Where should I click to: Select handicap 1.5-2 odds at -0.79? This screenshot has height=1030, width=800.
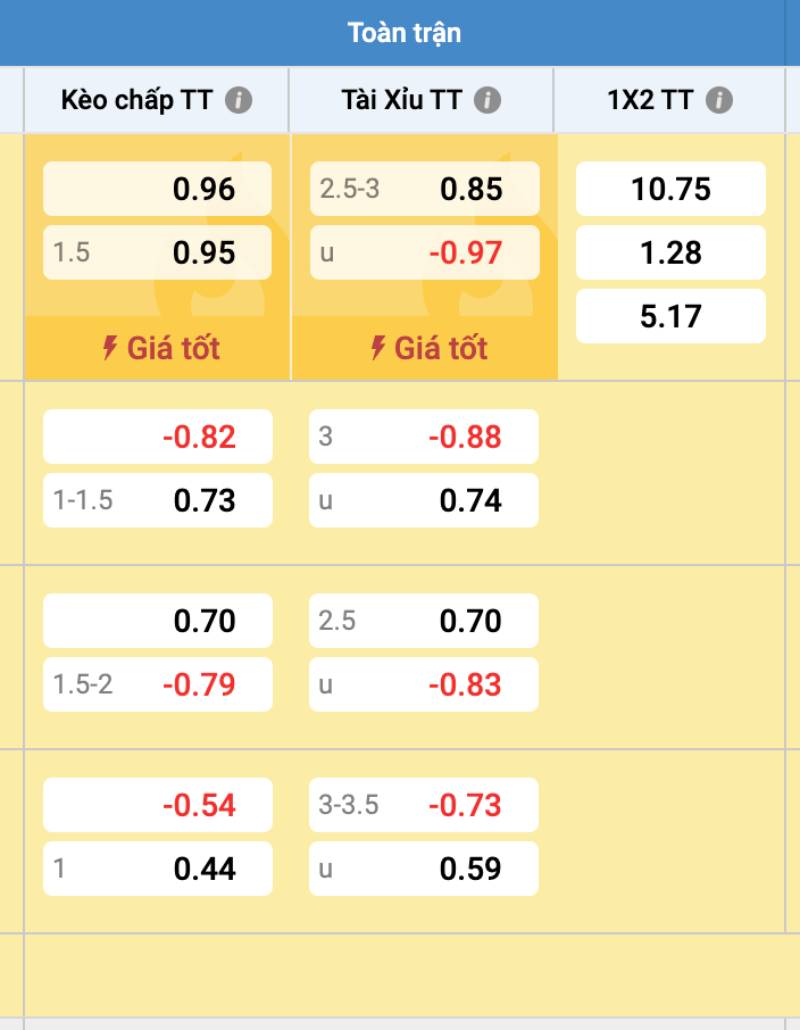point(157,685)
